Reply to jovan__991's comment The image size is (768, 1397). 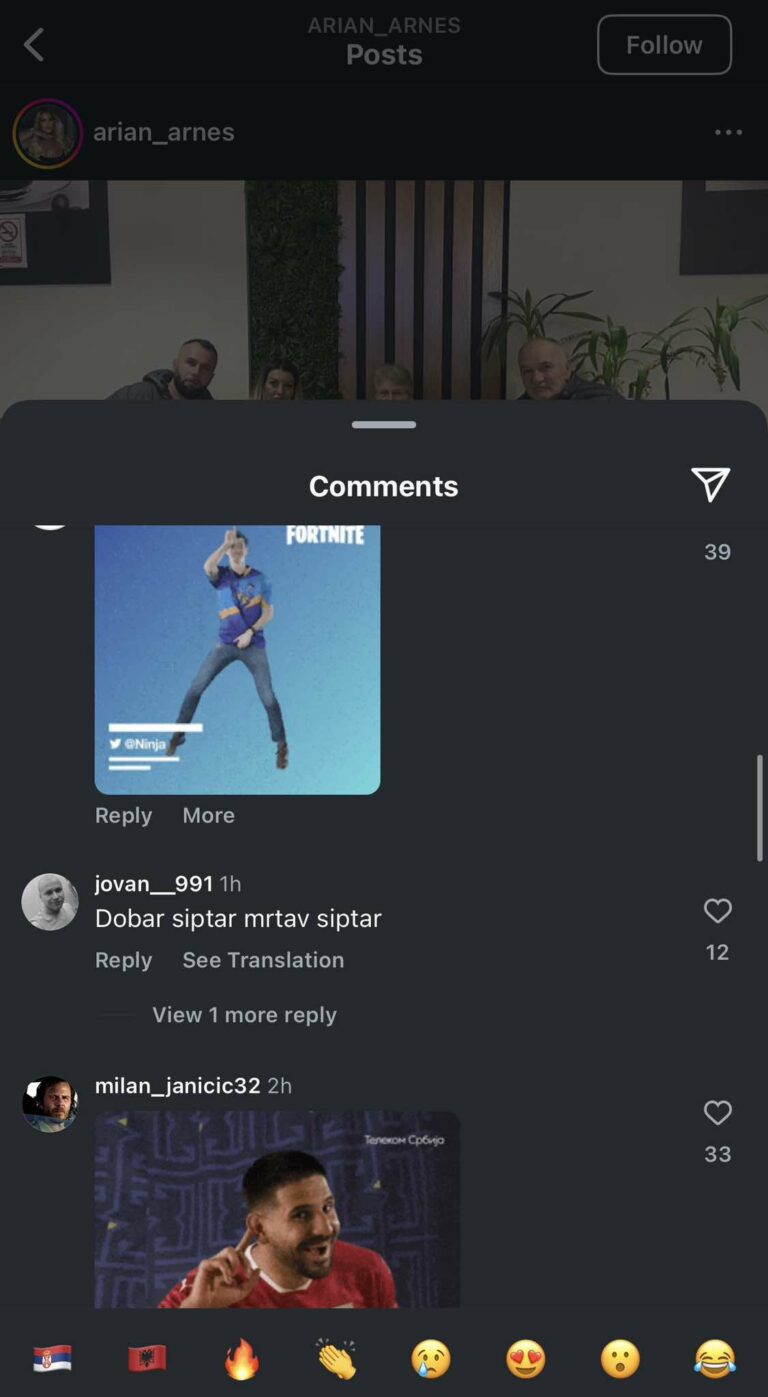(123, 960)
